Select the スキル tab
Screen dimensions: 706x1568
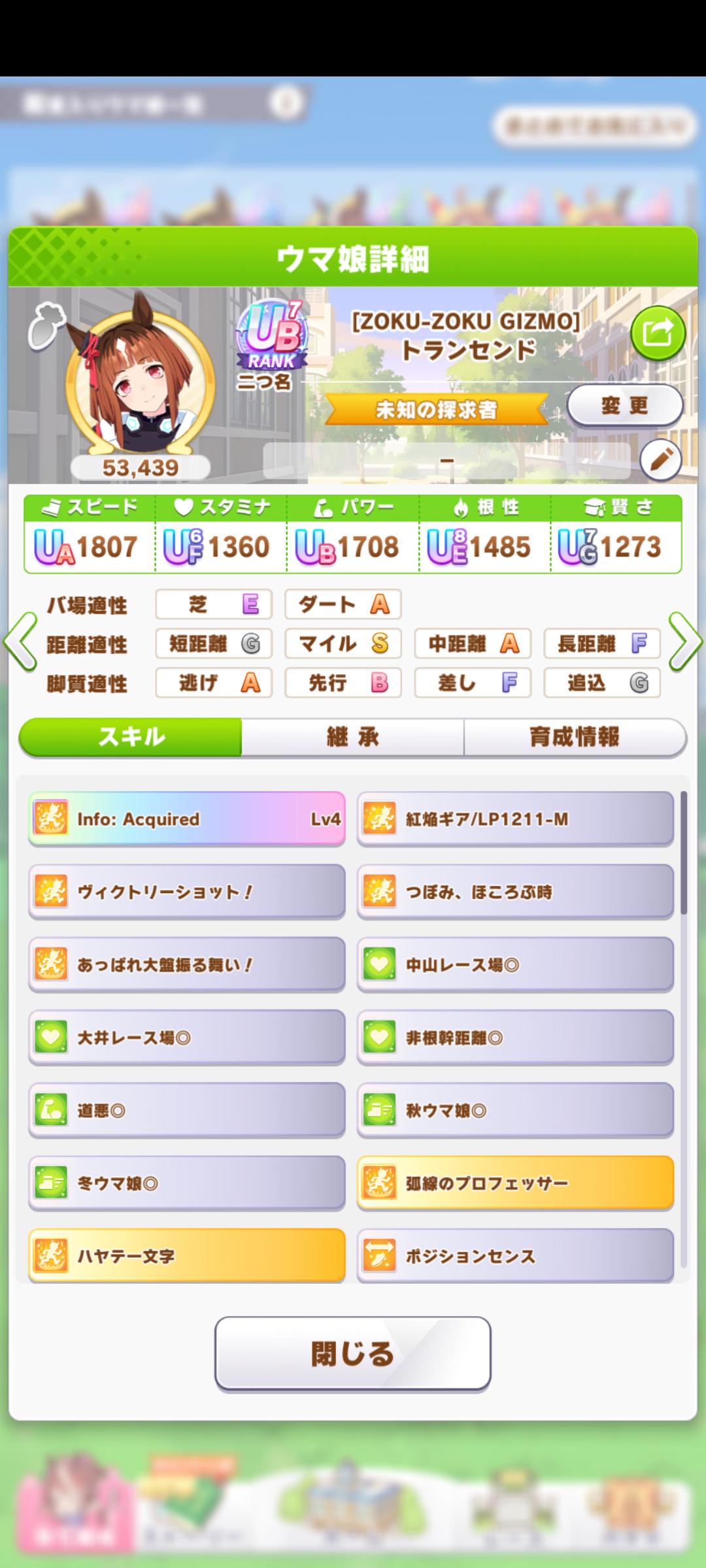131,738
